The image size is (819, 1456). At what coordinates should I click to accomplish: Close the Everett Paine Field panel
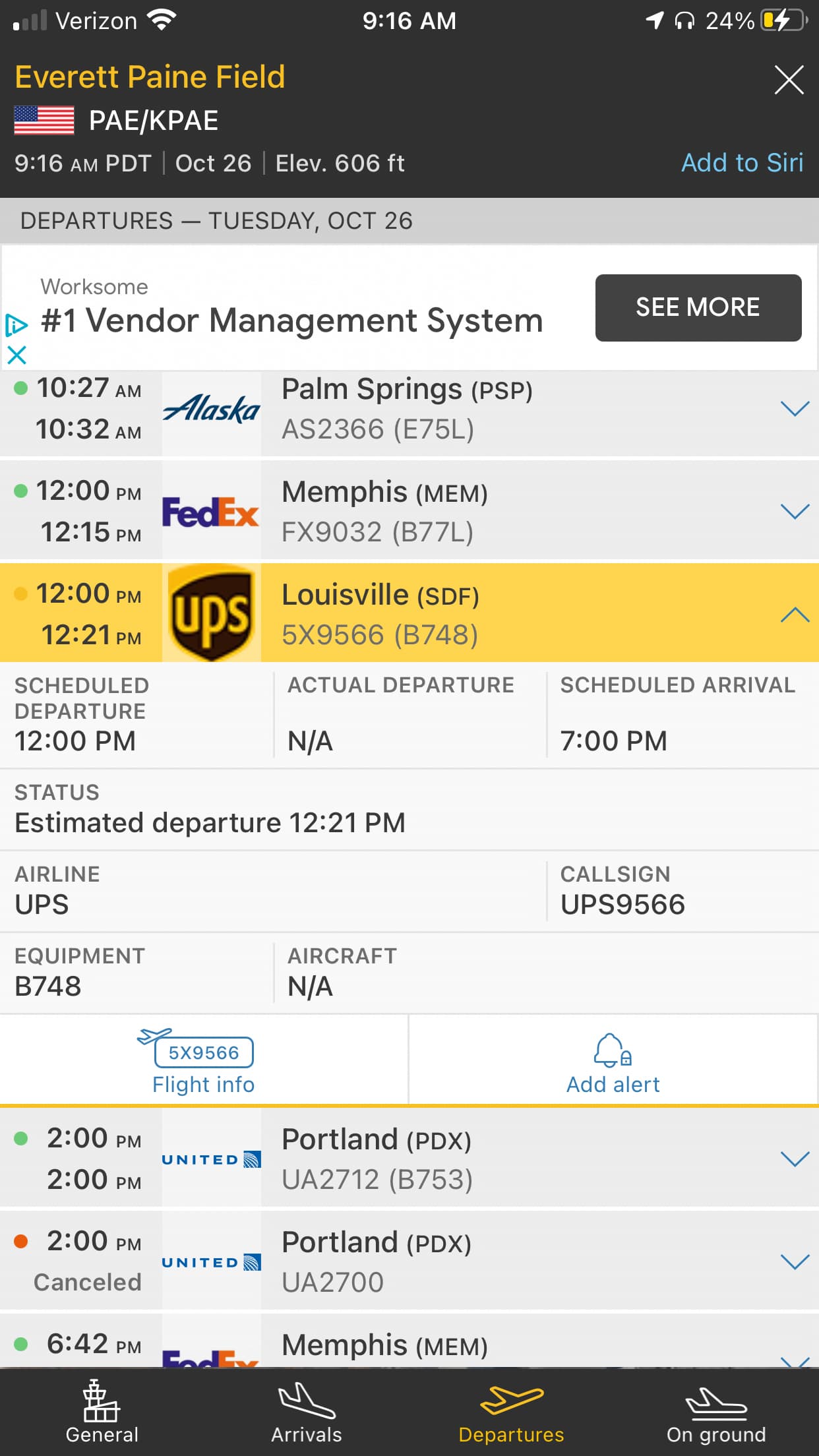click(x=789, y=80)
